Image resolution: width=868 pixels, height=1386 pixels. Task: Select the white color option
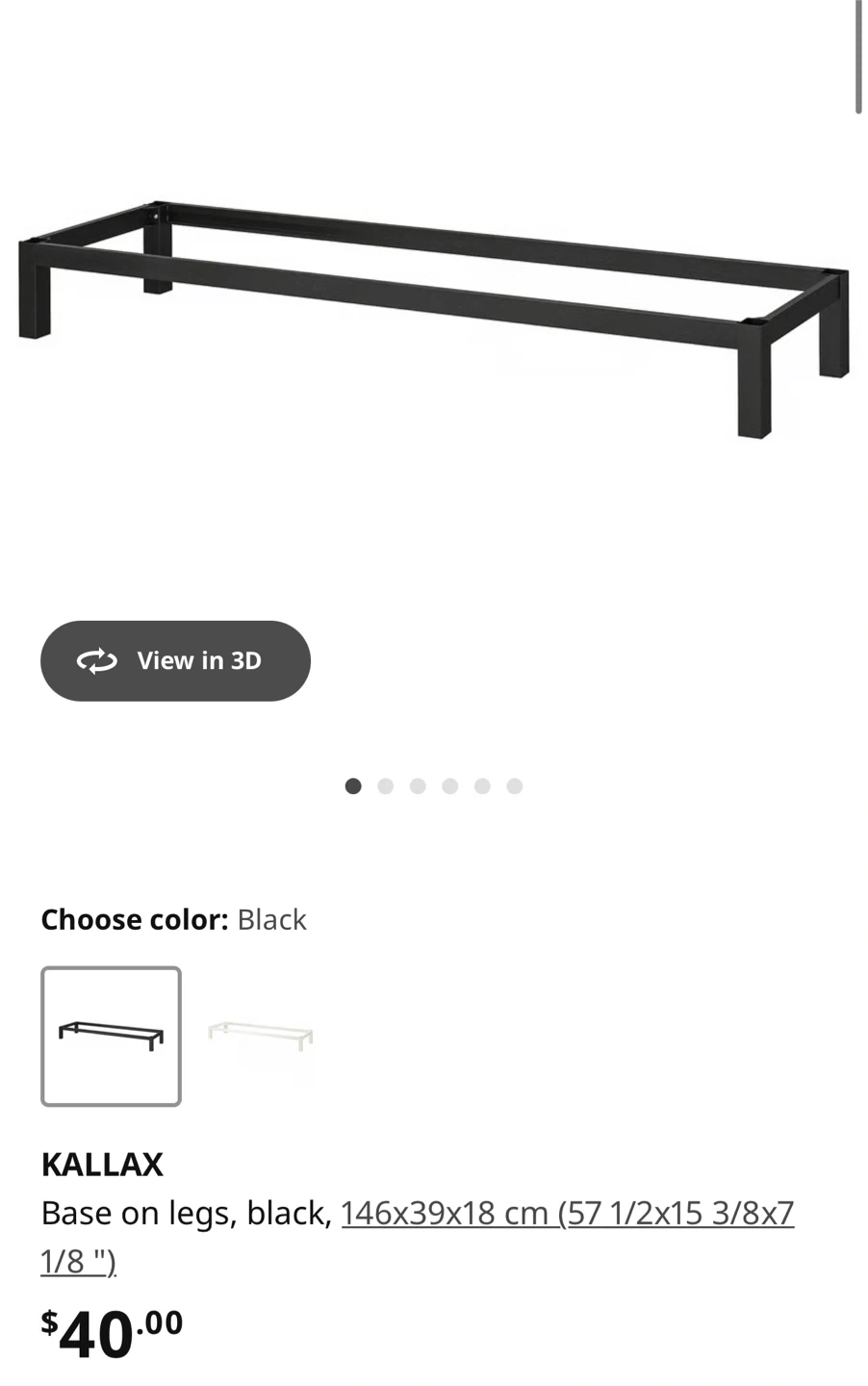tap(261, 1037)
